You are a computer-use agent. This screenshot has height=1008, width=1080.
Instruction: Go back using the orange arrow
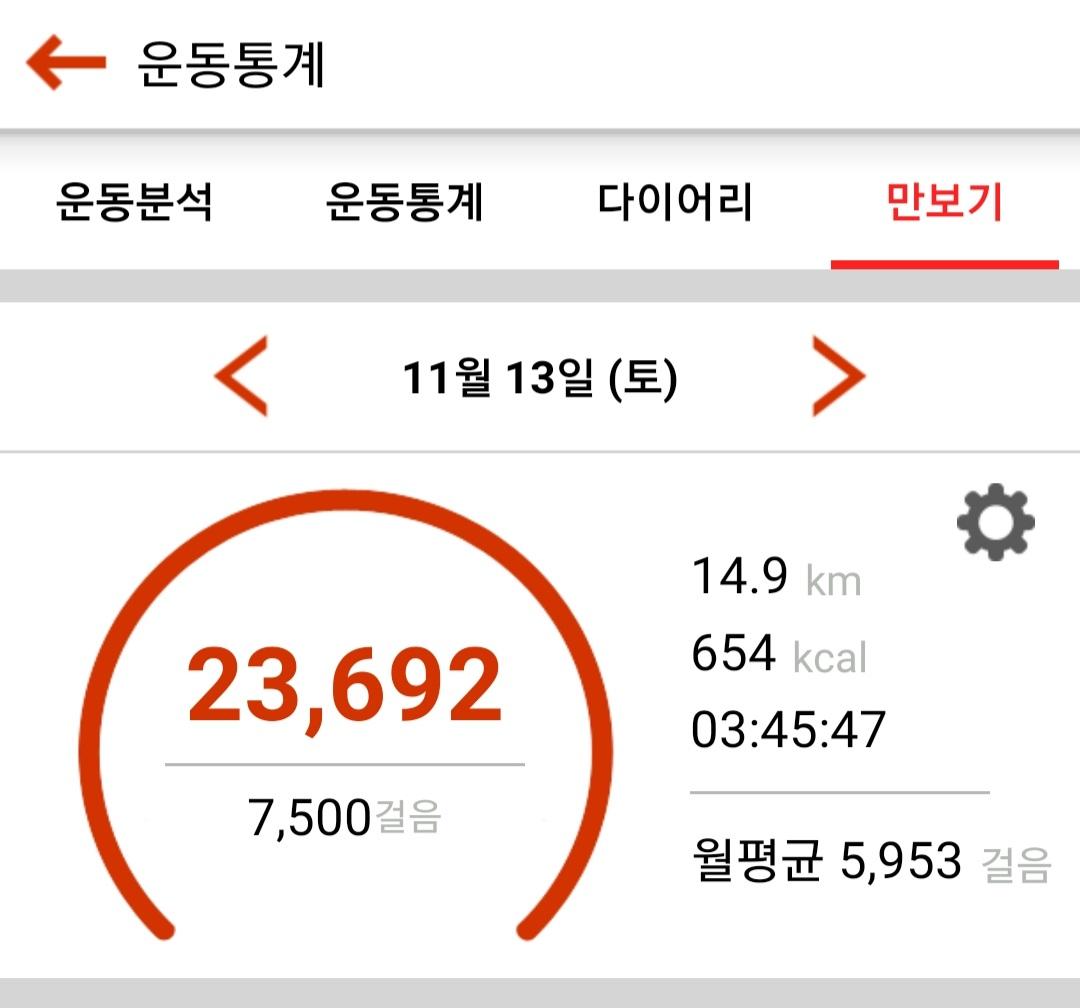[x=66, y=63]
